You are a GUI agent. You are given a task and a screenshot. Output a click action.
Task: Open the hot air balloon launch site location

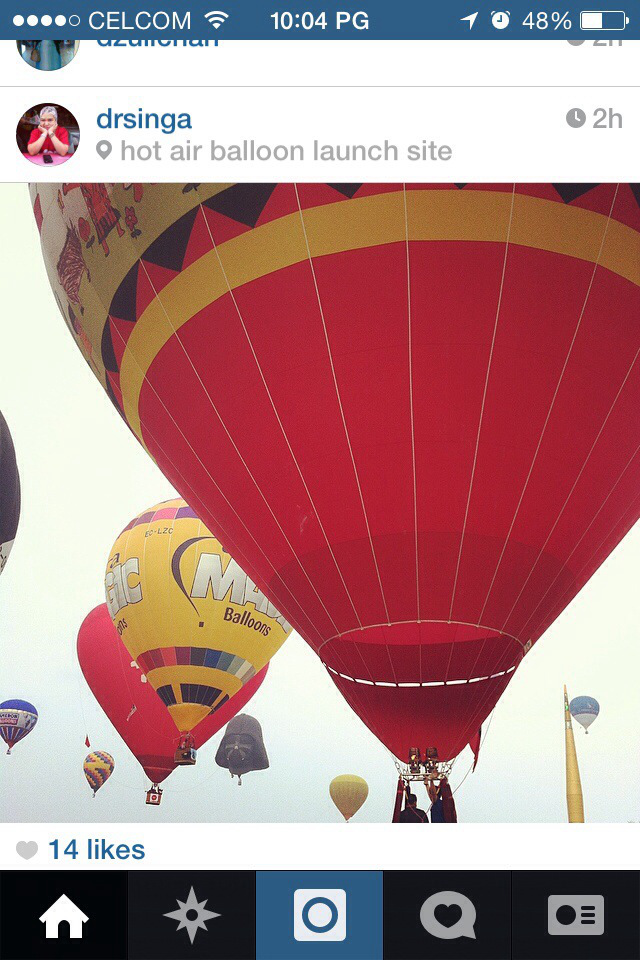pyautogui.click(x=285, y=151)
